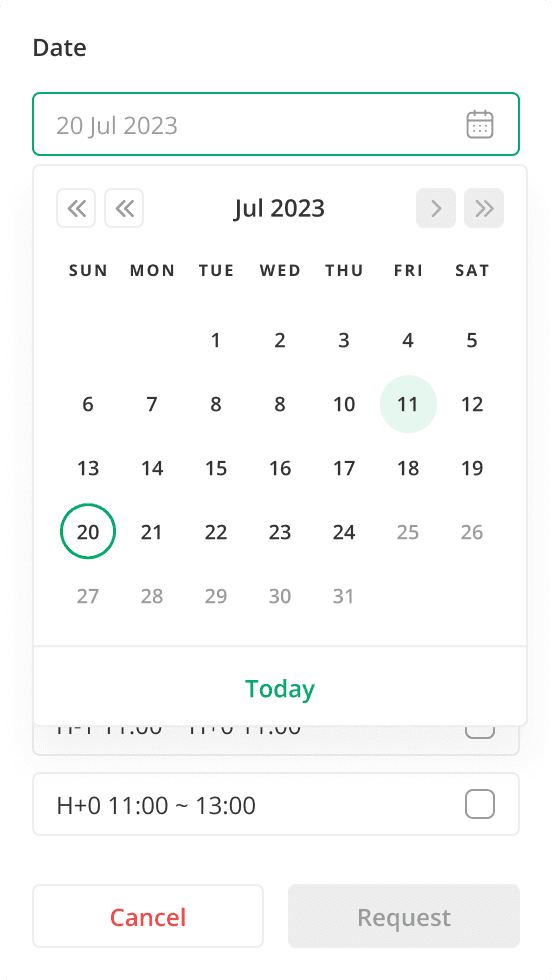552x980 pixels.
Task: Choose July 15 in the calendar
Action: [x=216, y=468]
